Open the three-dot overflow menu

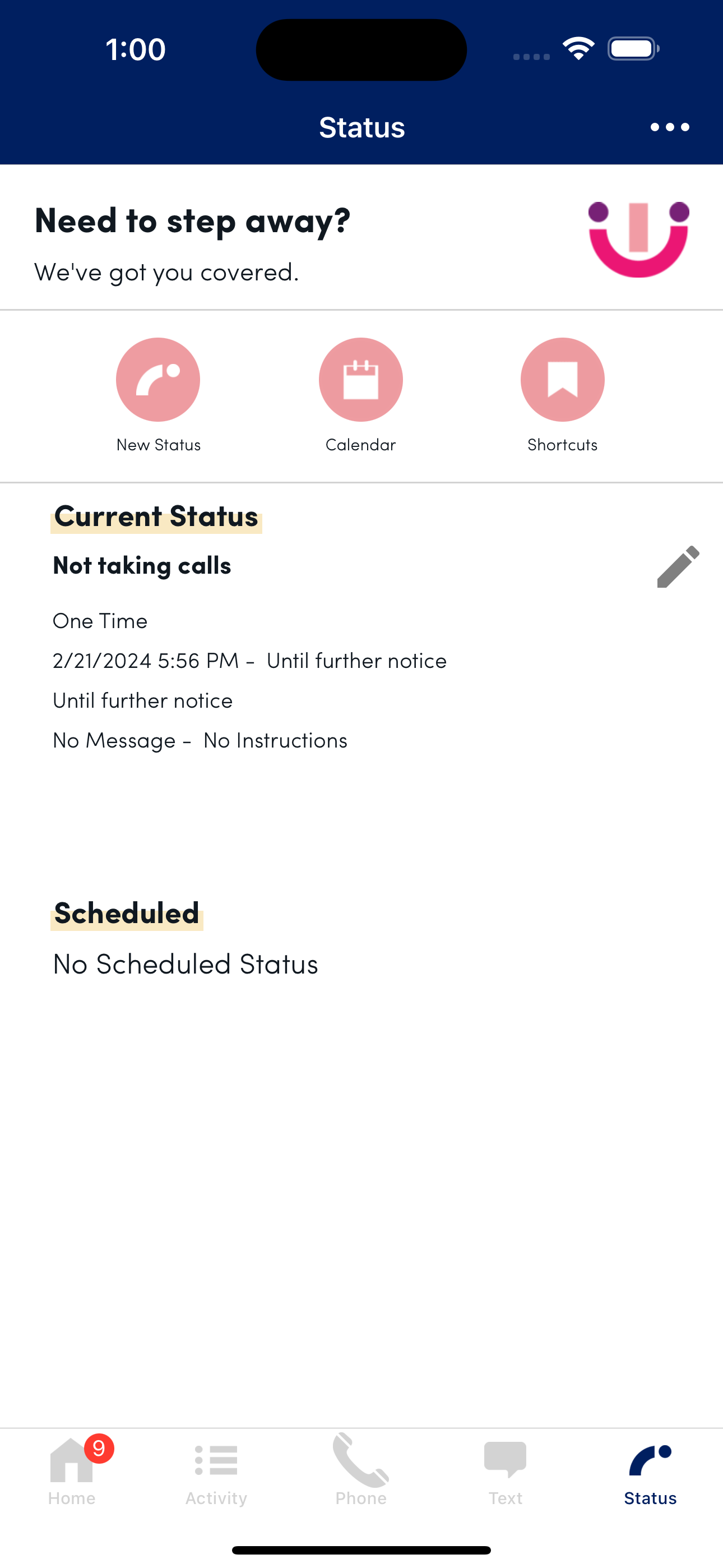(x=669, y=127)
